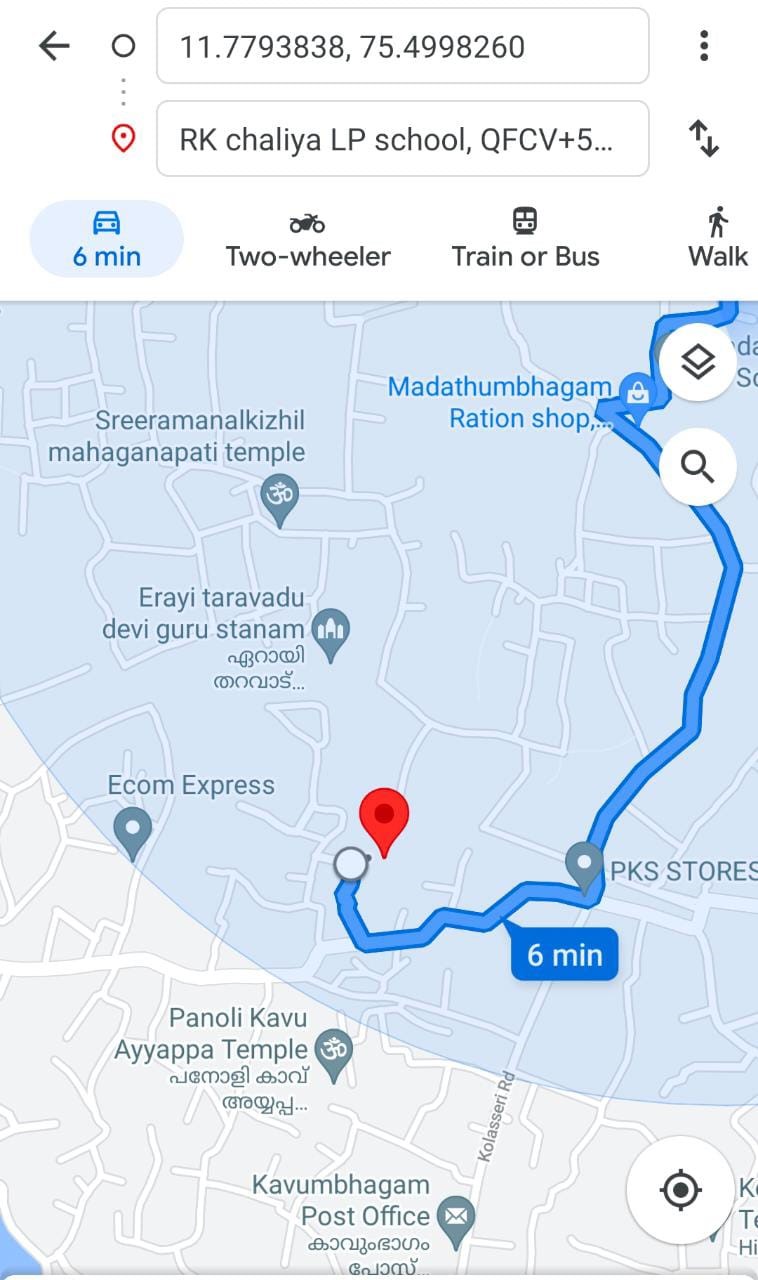Image resolution: width=758 pixels, height=1280 pixels.
Task: Swap start and destination locations
Action: click(704, 139)
